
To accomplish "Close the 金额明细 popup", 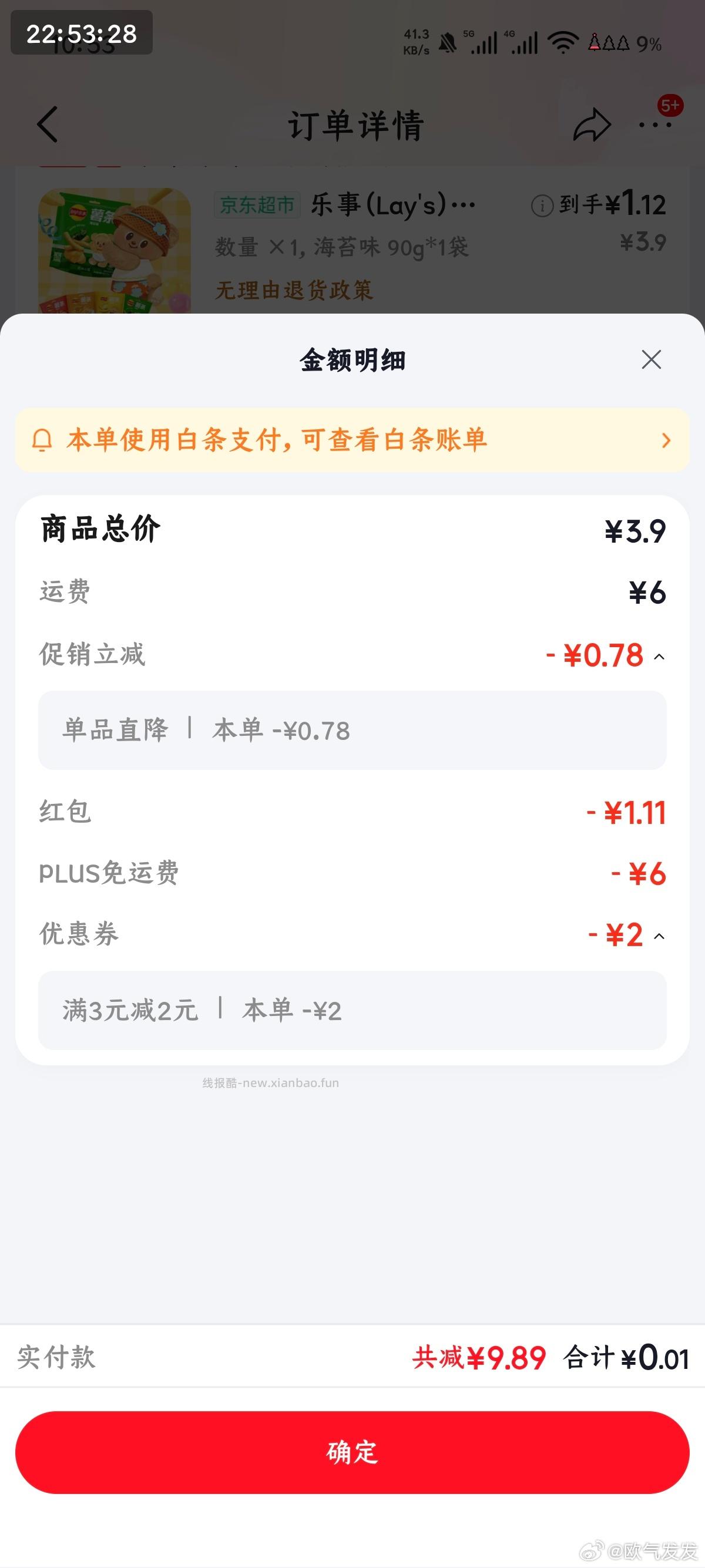I will [x=652, y=360].
